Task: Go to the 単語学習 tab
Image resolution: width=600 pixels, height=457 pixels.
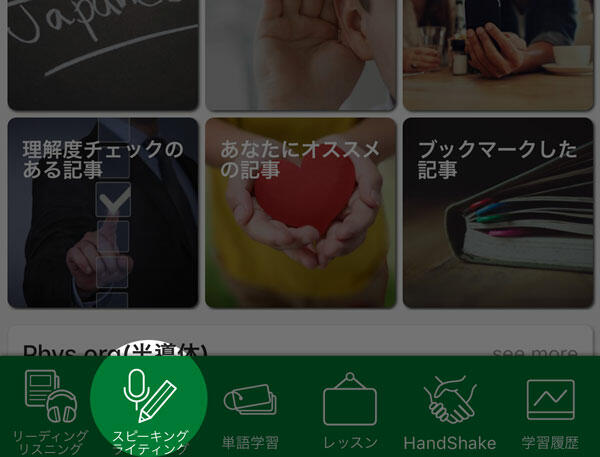Action: tap(249, 412)
